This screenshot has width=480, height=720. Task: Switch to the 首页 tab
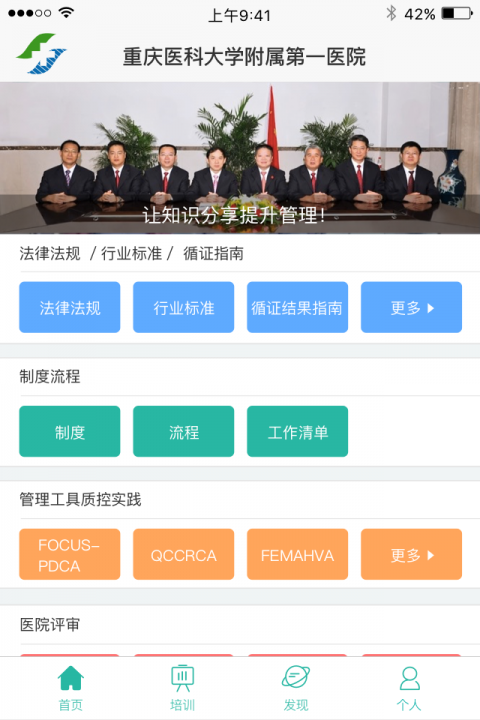(x=71, y=688)
